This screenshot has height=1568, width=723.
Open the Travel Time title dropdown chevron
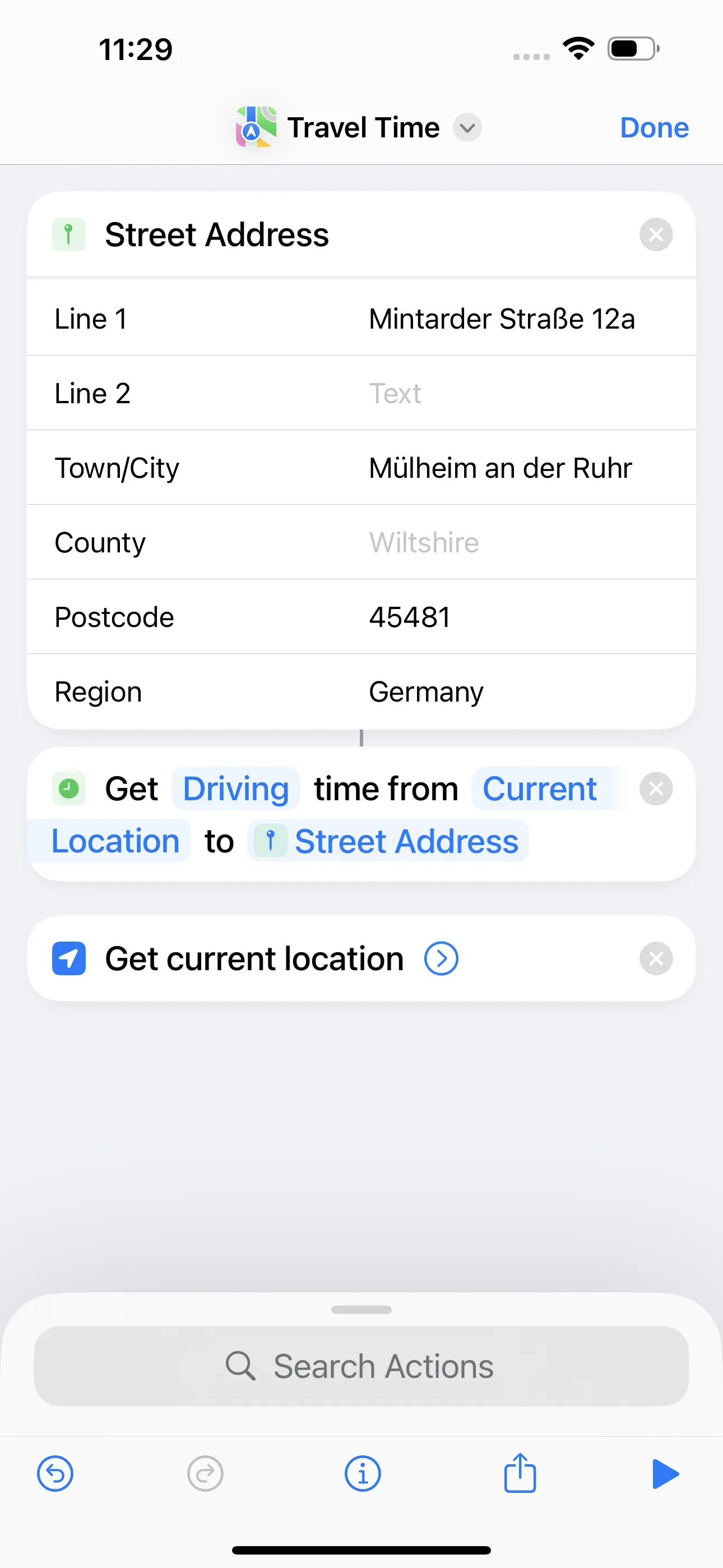click(x=467, y=128)
